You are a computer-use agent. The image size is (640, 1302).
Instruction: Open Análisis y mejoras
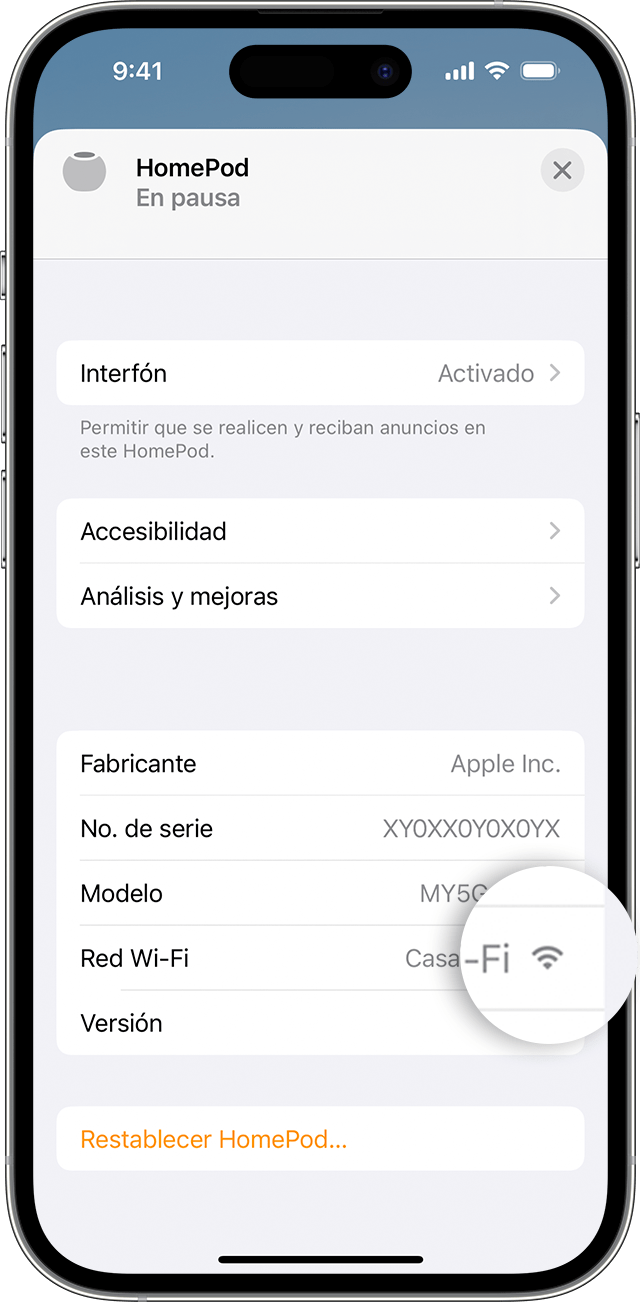(x=320, y=596)
